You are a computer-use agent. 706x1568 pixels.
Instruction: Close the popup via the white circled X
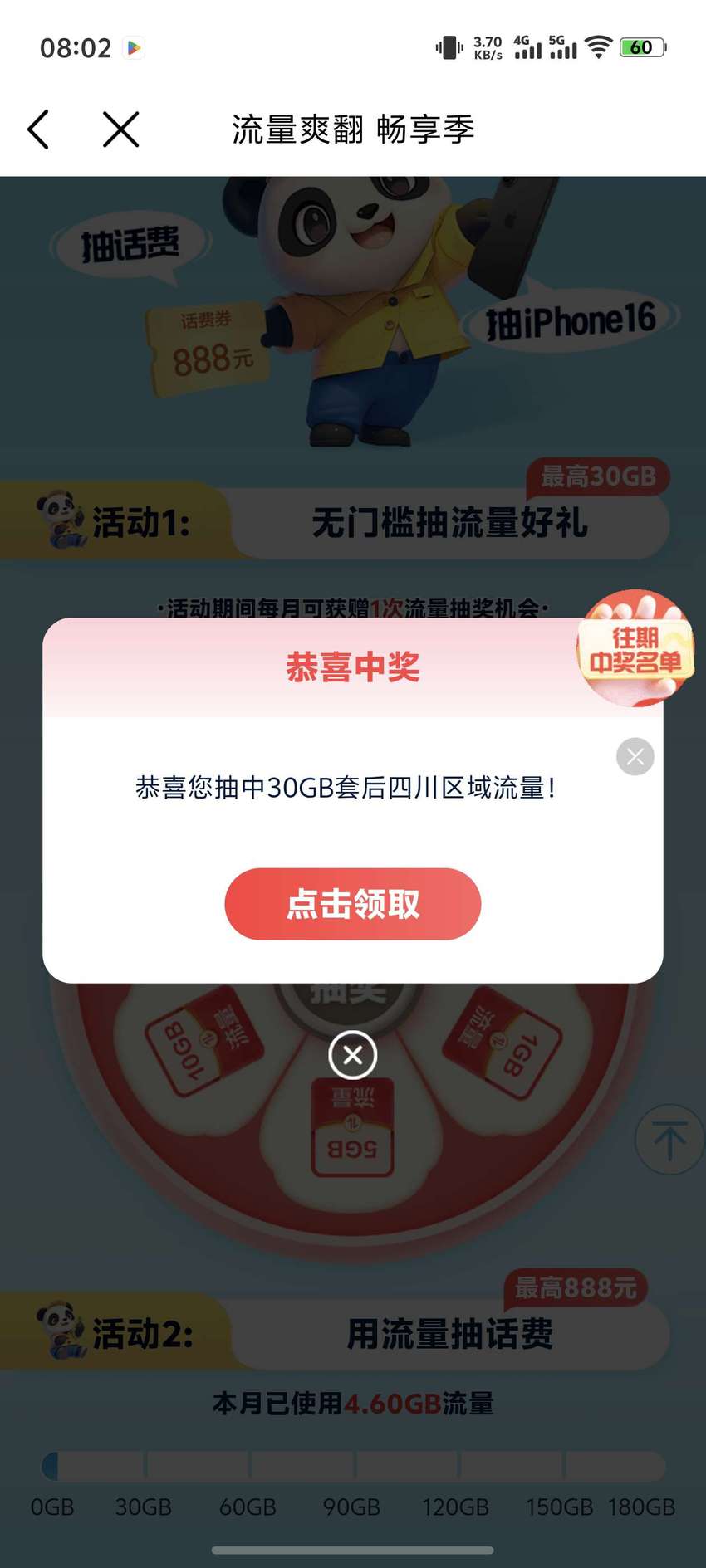pos(353,1055)
